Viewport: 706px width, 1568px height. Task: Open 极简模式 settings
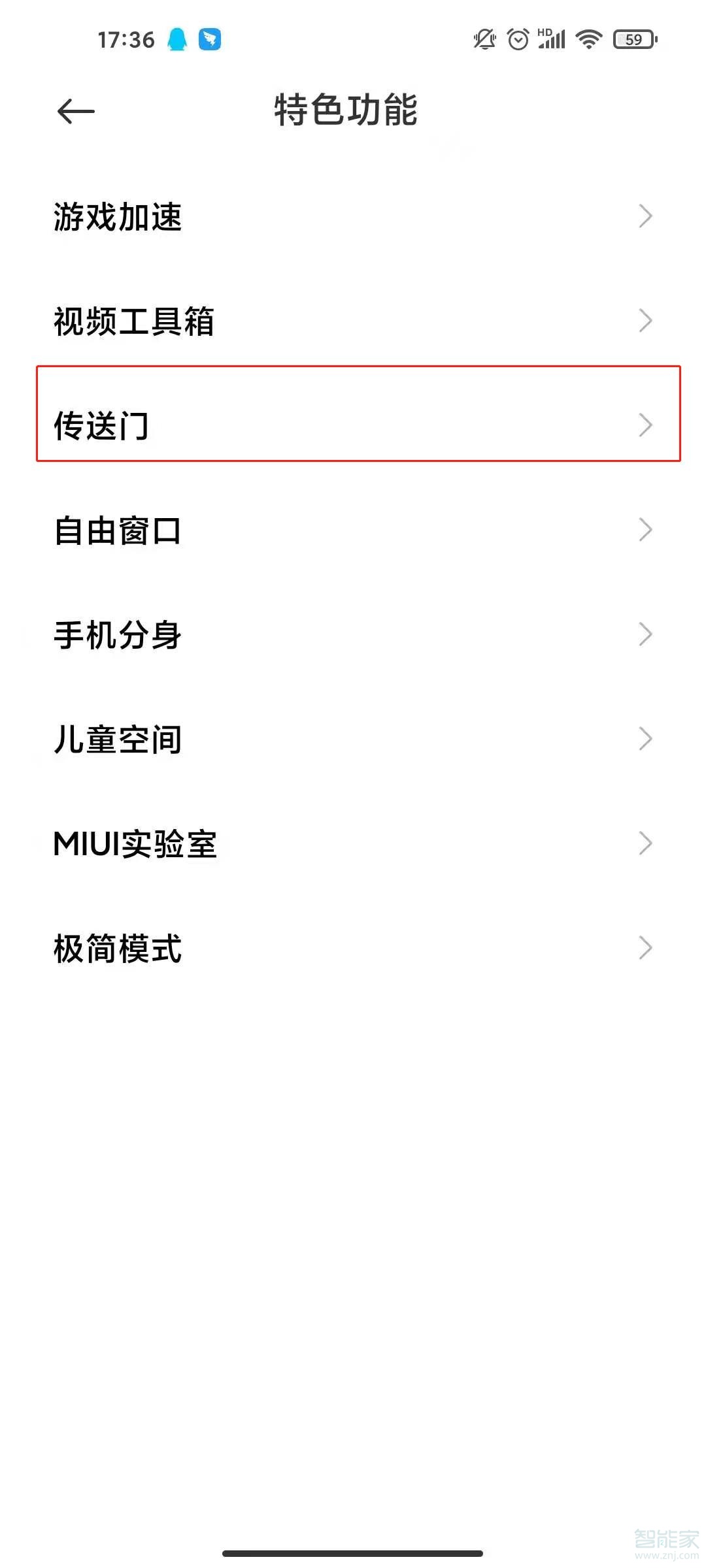353,948
